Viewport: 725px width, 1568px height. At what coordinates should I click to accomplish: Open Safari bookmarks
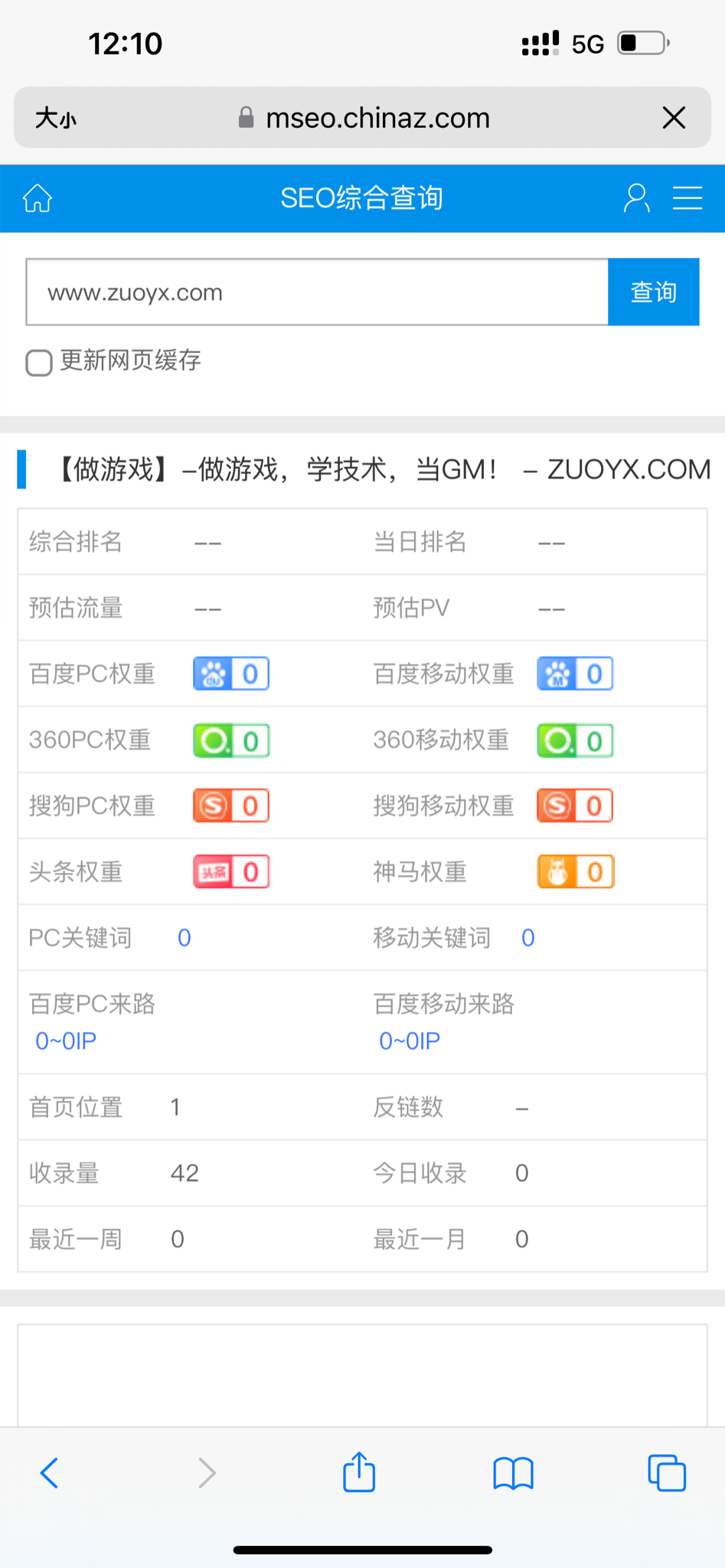513,1472
